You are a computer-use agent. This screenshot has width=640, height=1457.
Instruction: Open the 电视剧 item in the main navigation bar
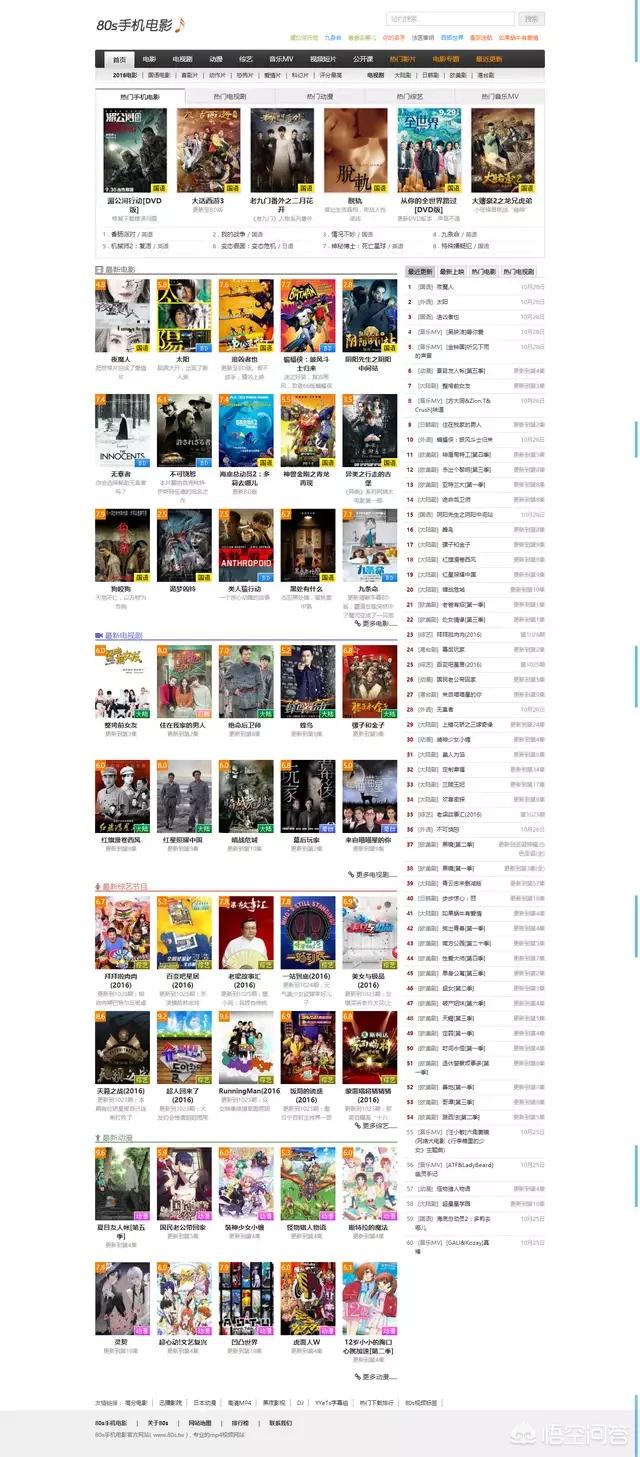pos(182,59)
